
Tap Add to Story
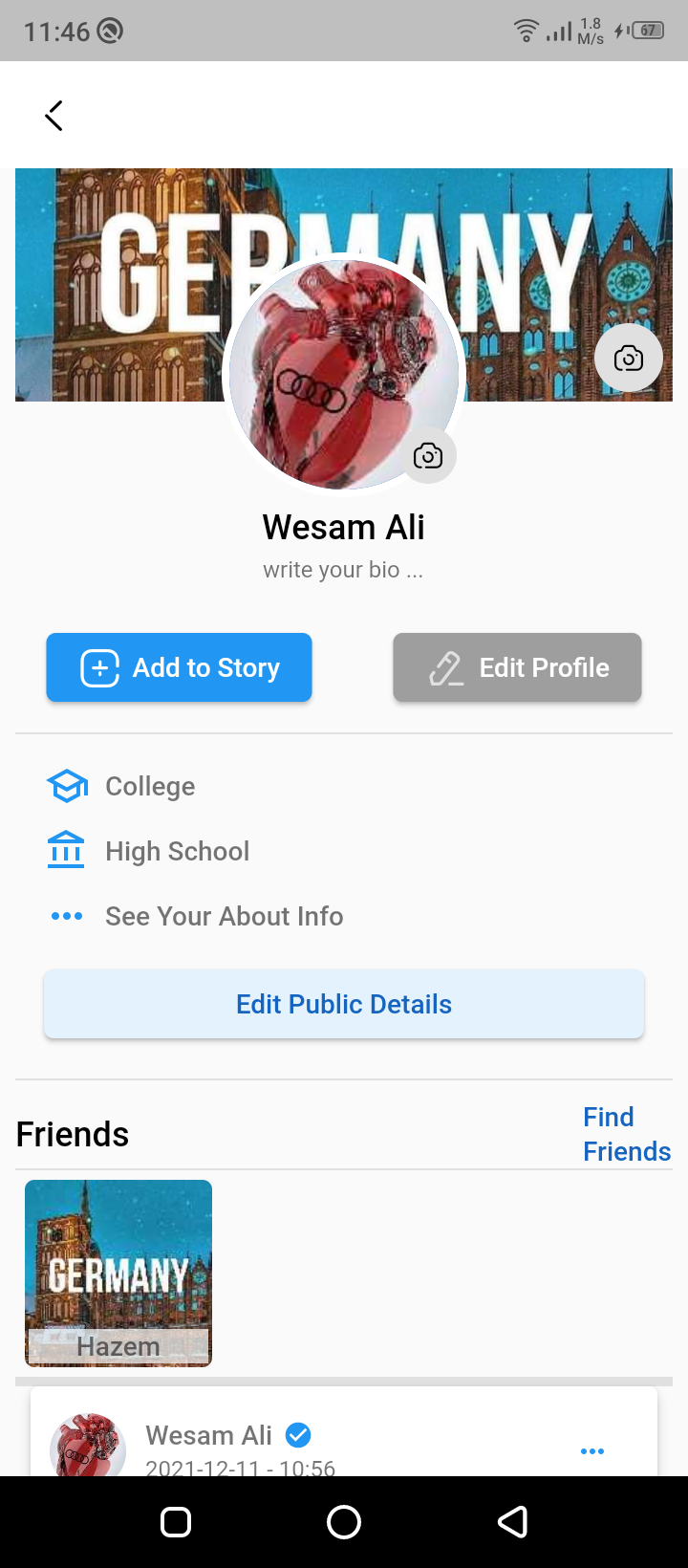(x=179, y=667)
